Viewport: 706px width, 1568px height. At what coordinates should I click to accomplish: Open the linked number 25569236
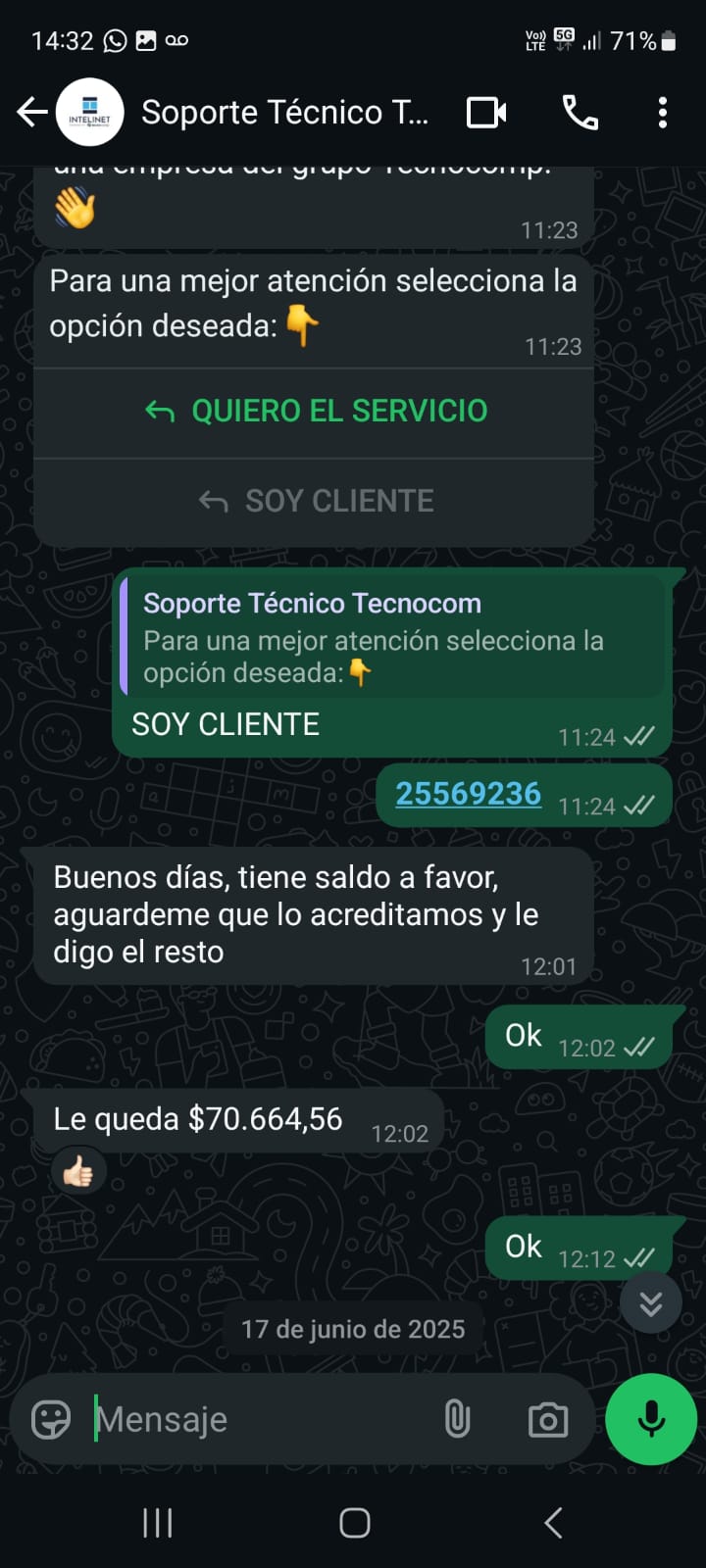tap(468, 794)
